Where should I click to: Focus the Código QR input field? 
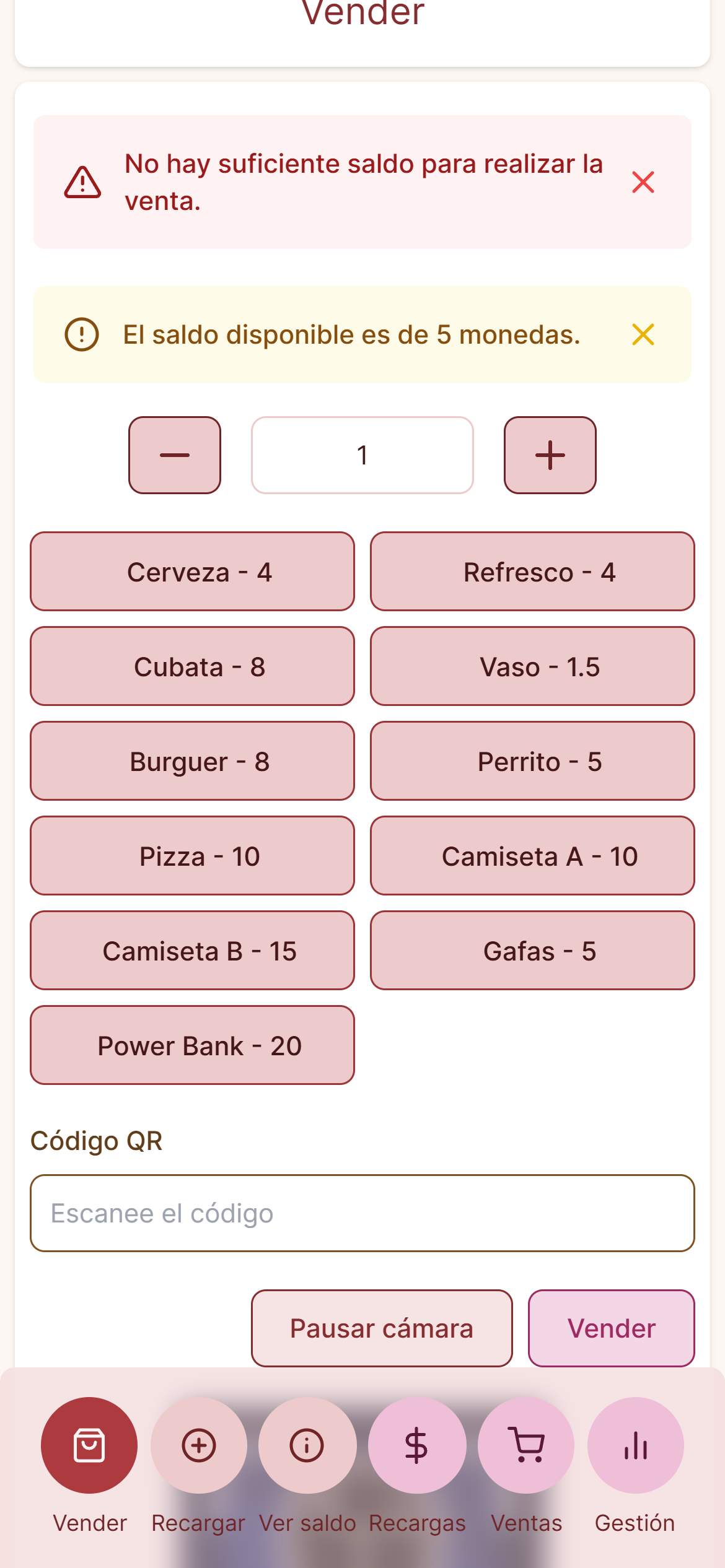[362, 1213]
